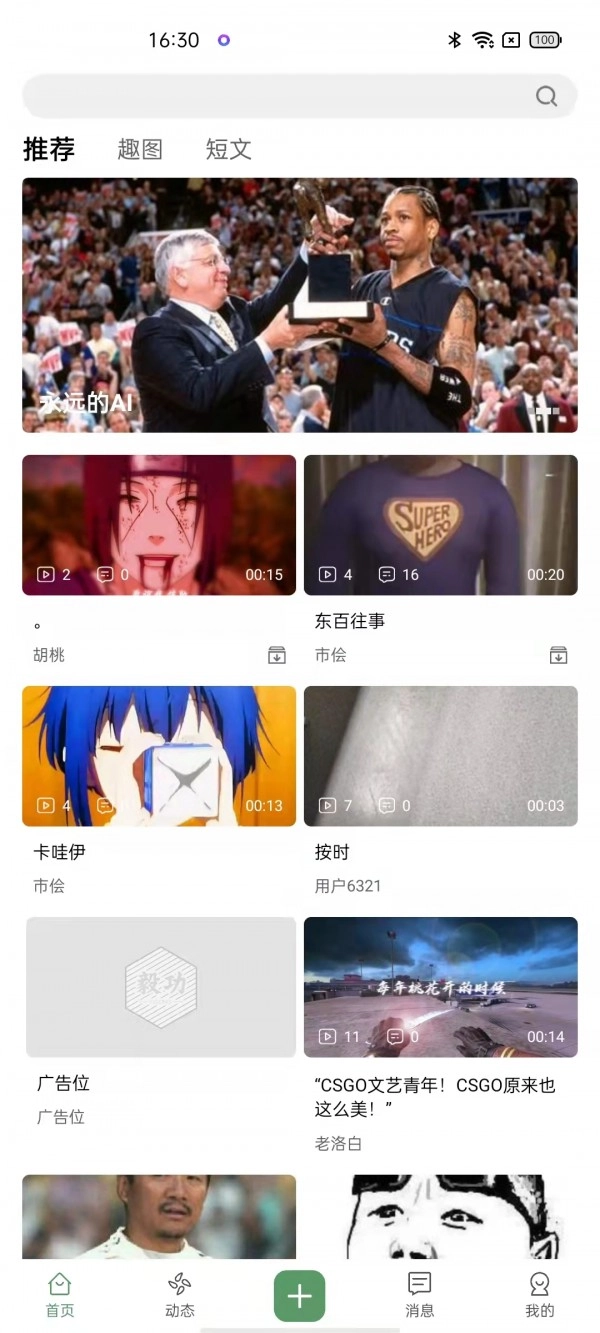
Task: Switch to the 趣图 tab
Action: coord(140,150)
